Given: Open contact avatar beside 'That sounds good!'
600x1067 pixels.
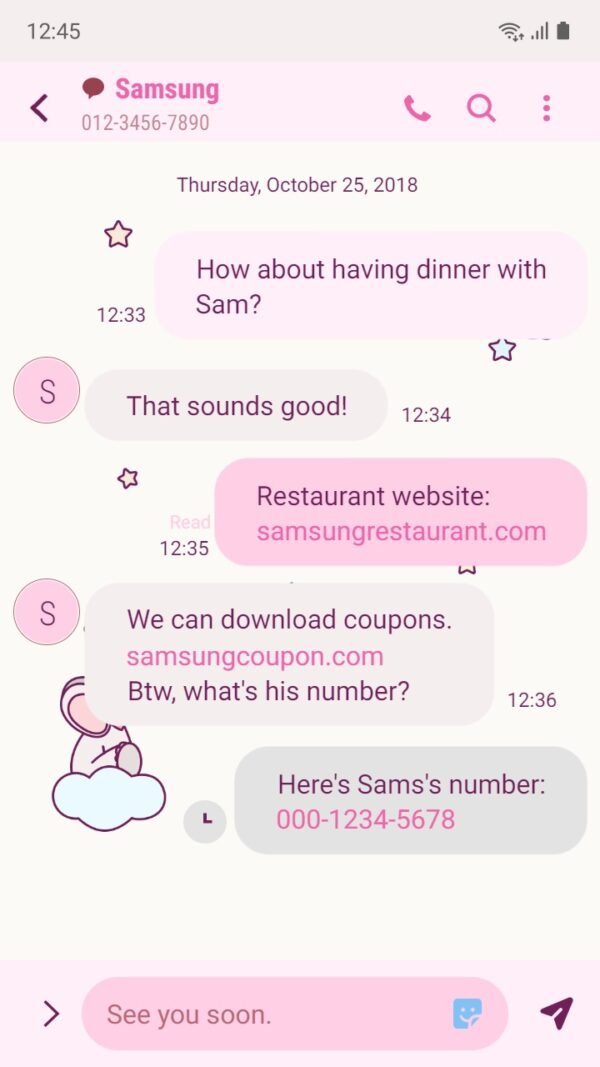Looking at the screenshot, I should (x=47, y=391).
